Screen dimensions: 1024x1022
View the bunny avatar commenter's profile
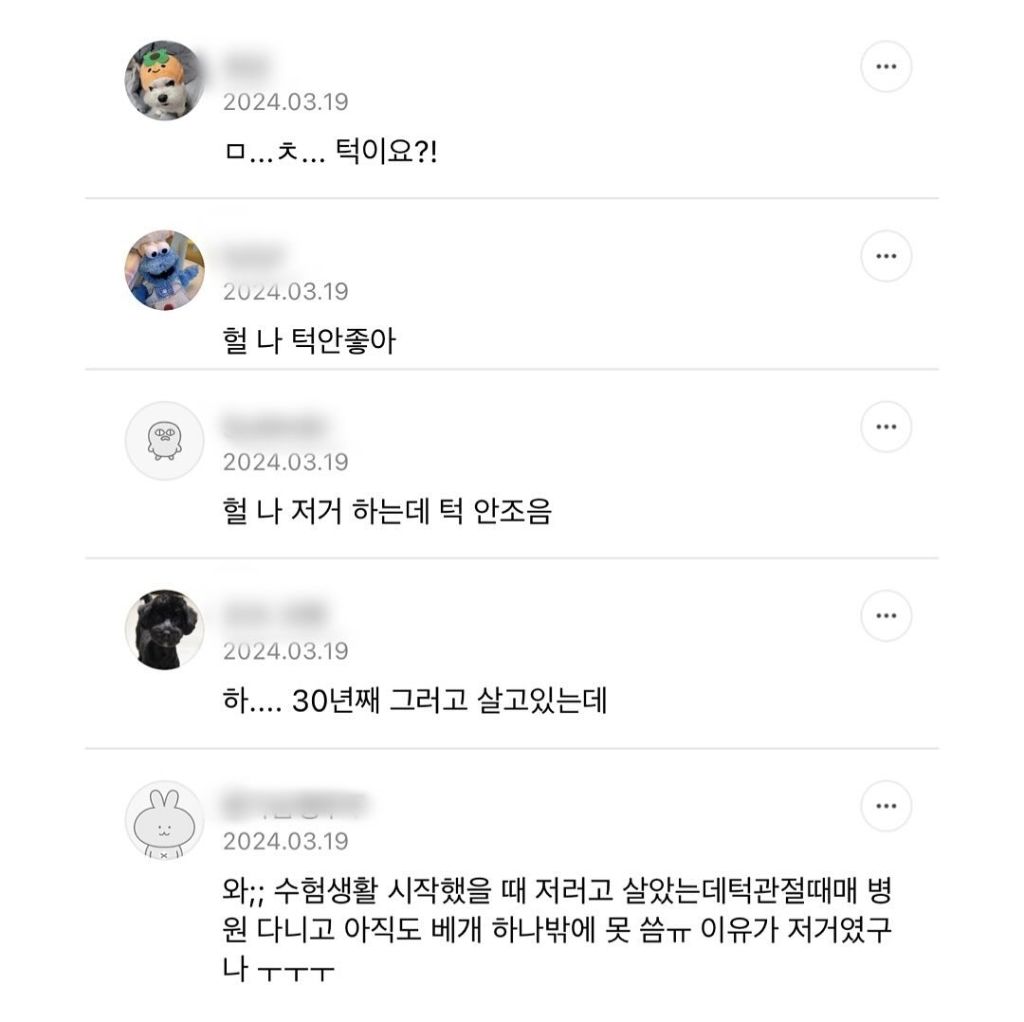165,820
